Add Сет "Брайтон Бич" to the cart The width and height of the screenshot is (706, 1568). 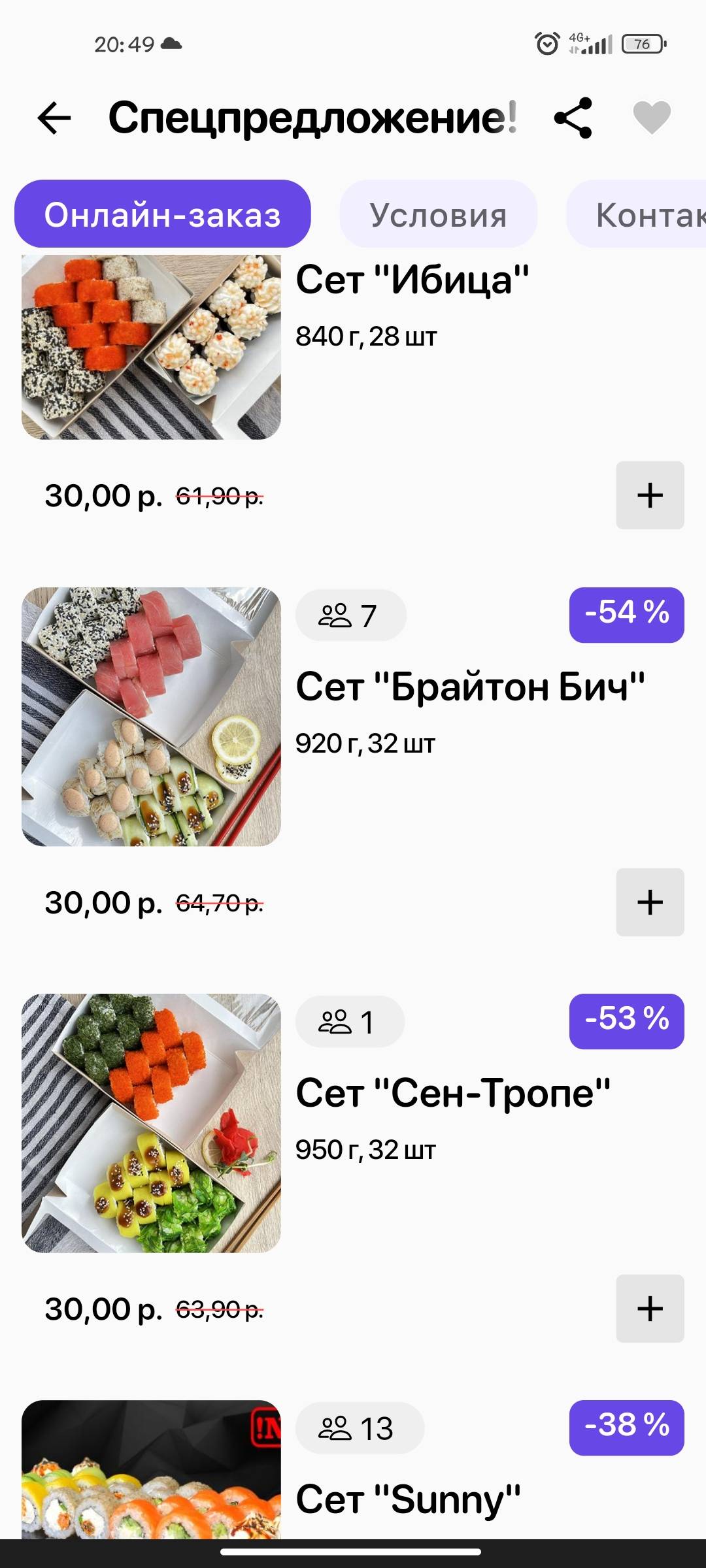(650, 902)
